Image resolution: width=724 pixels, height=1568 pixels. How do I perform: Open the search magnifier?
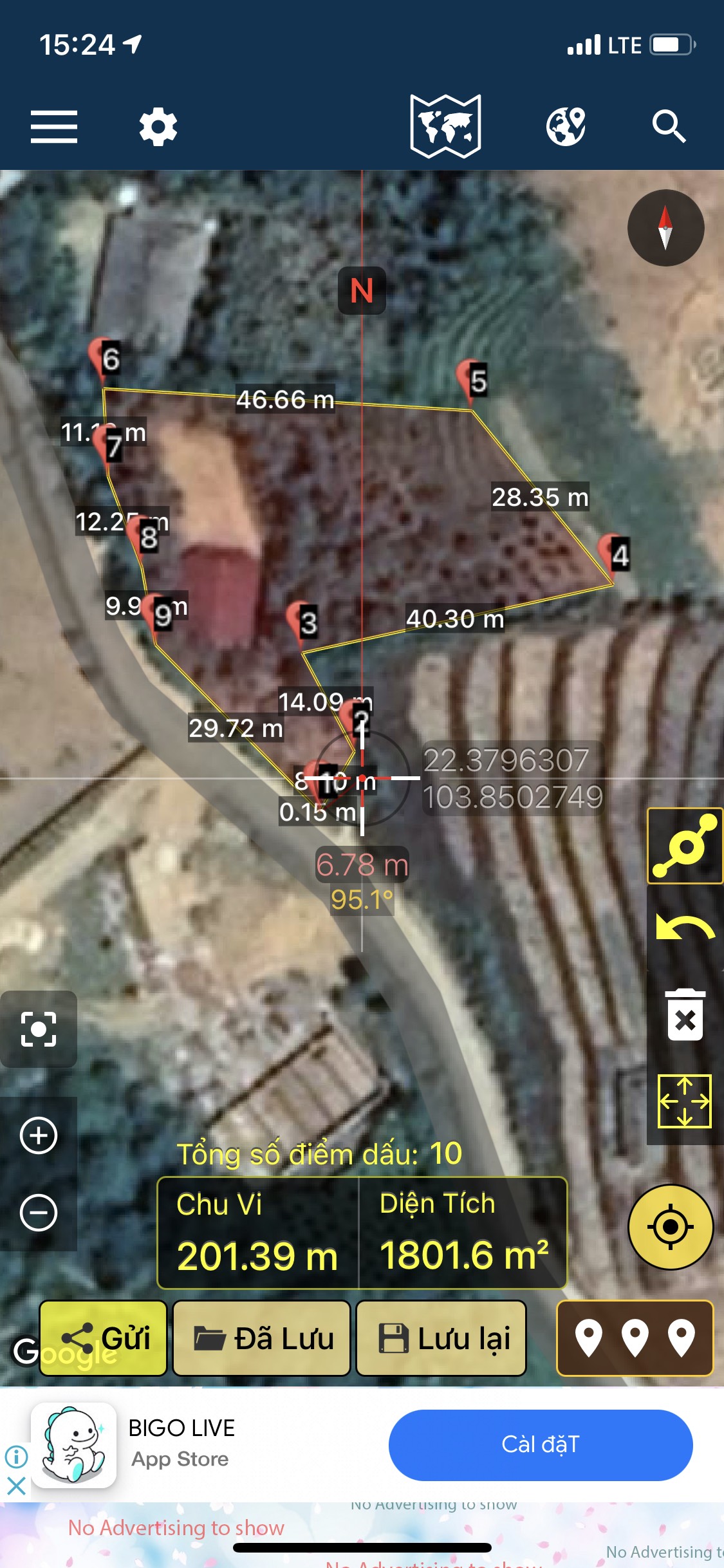pos(669,126)
